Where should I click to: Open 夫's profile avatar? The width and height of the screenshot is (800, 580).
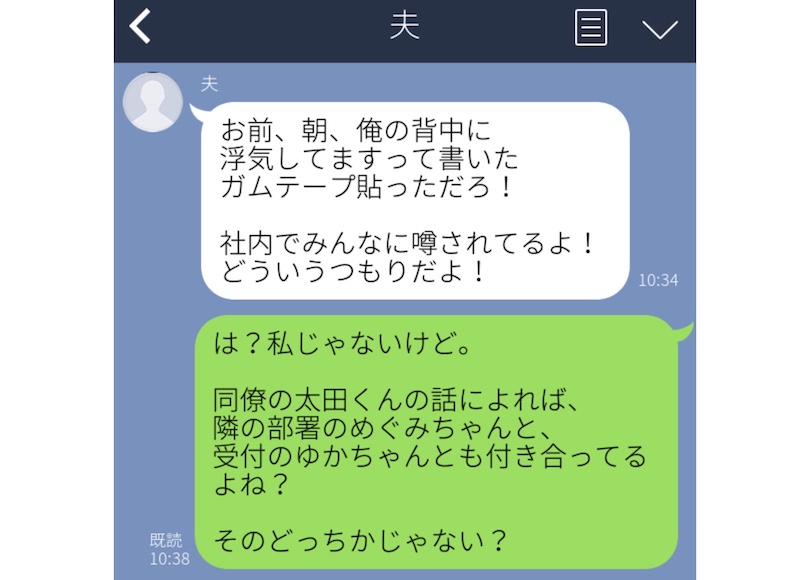[152, 102]
